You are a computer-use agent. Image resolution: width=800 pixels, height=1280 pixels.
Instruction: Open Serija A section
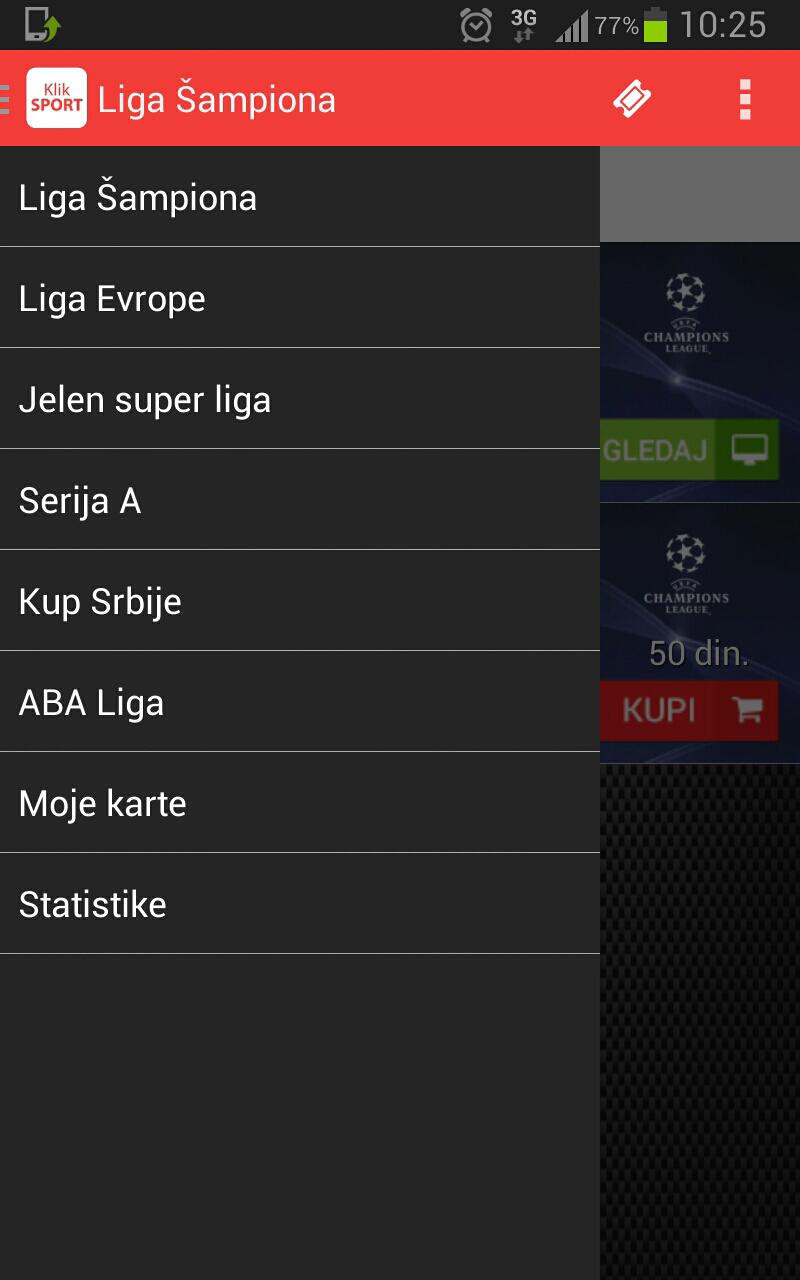click(x=80, y=499)
